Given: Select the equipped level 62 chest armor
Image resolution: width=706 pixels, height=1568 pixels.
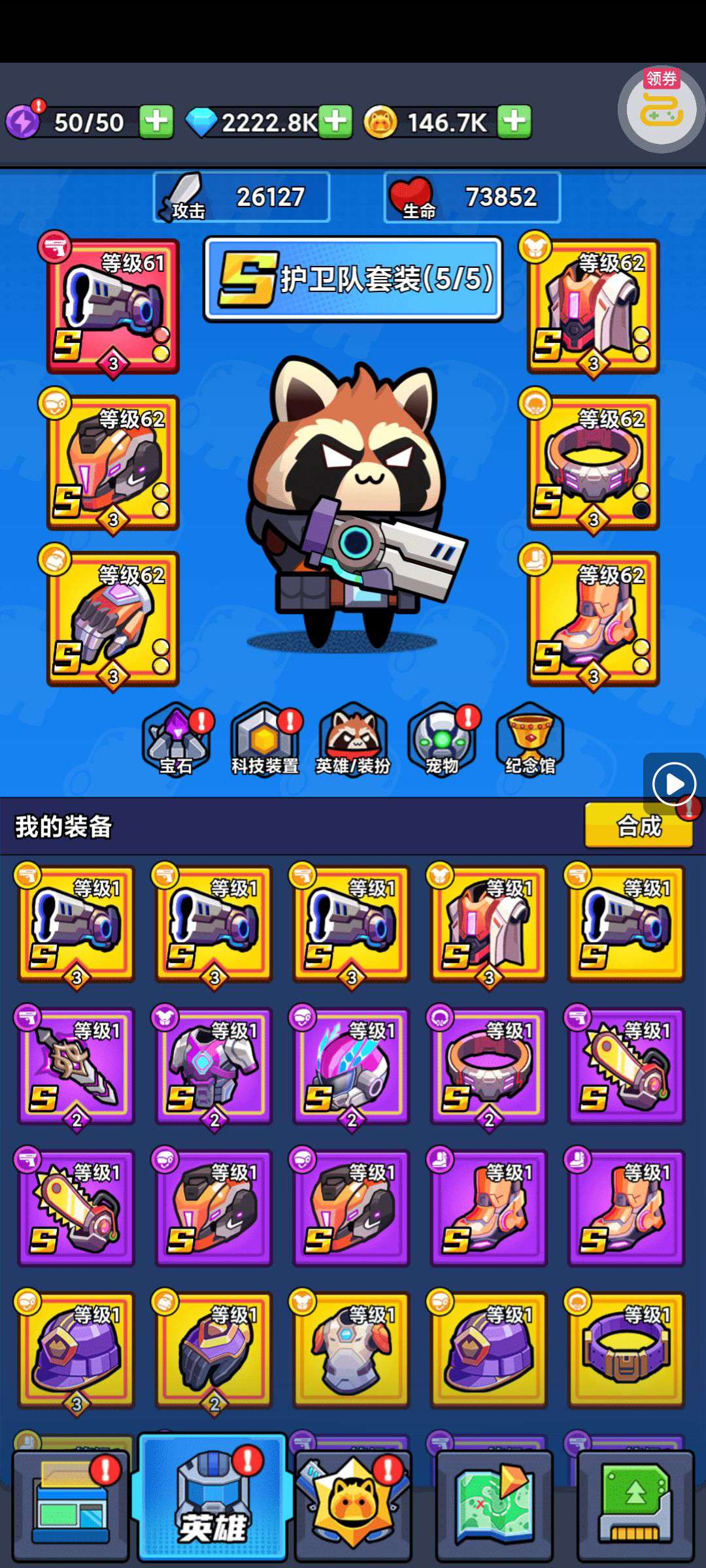Looking at the screenshot, I should point(593,306).
